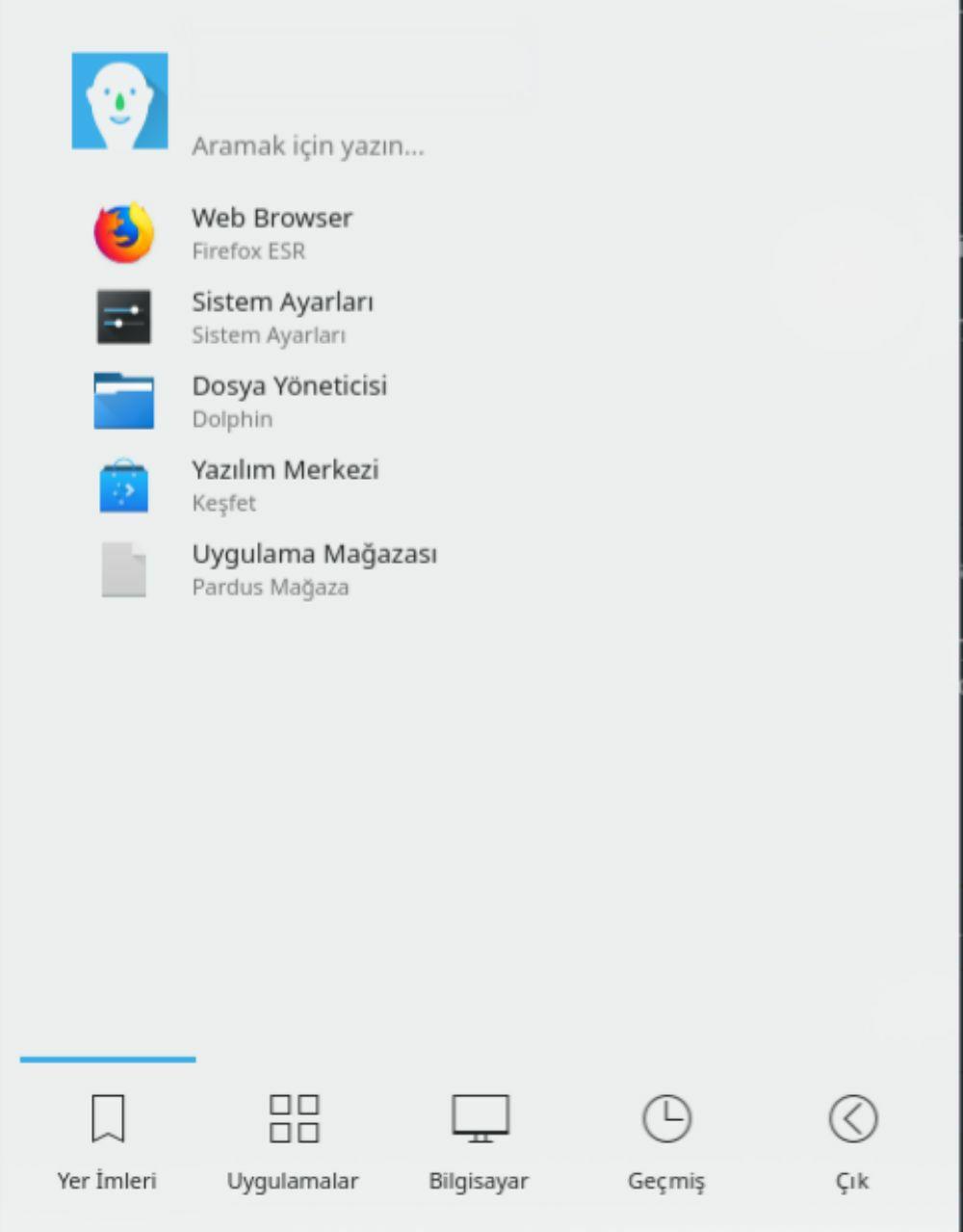This screenshot has height=1232, width=963.
Task: Select the Yer İmleri tab
Action: [x=107, y=1140]
